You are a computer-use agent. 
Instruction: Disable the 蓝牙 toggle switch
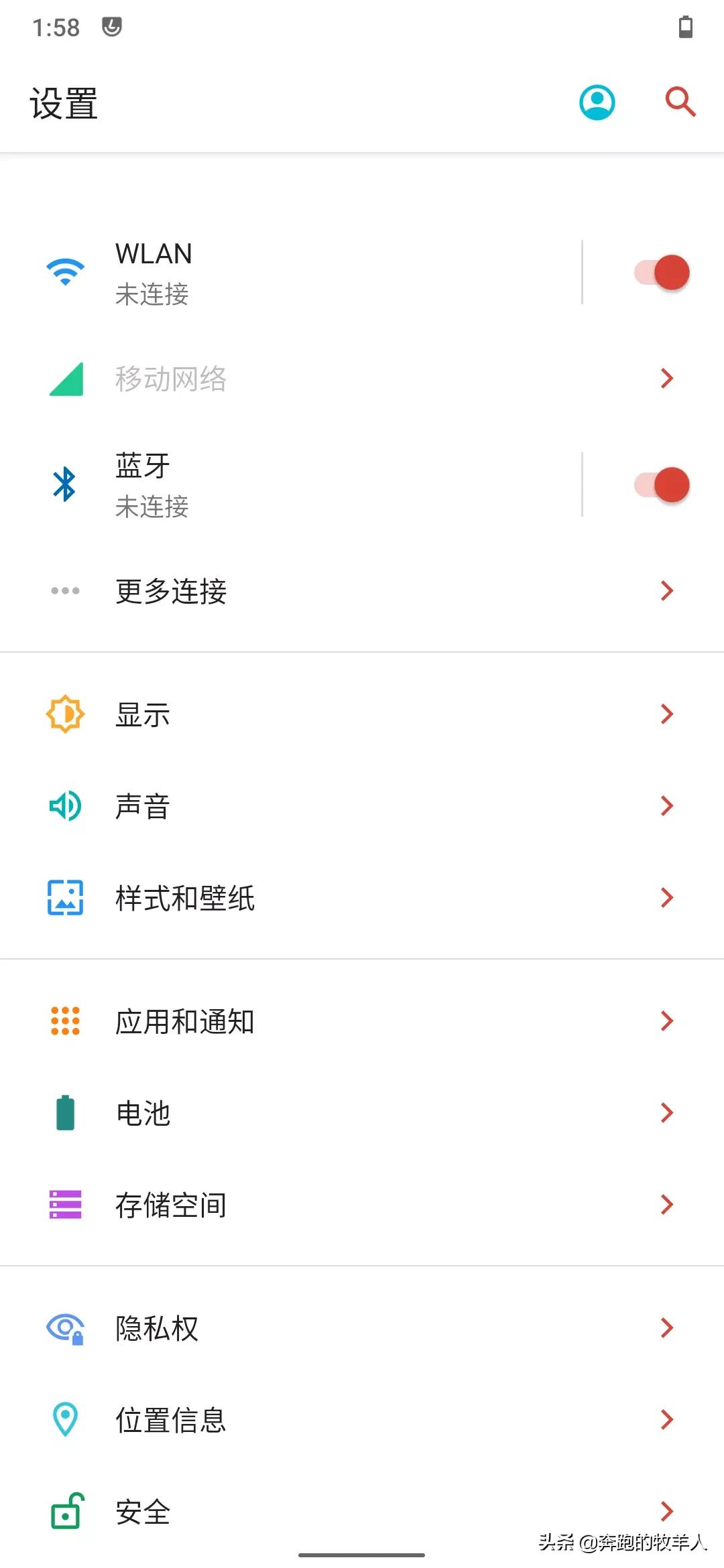pyautogui.click(x=660, y=485)
